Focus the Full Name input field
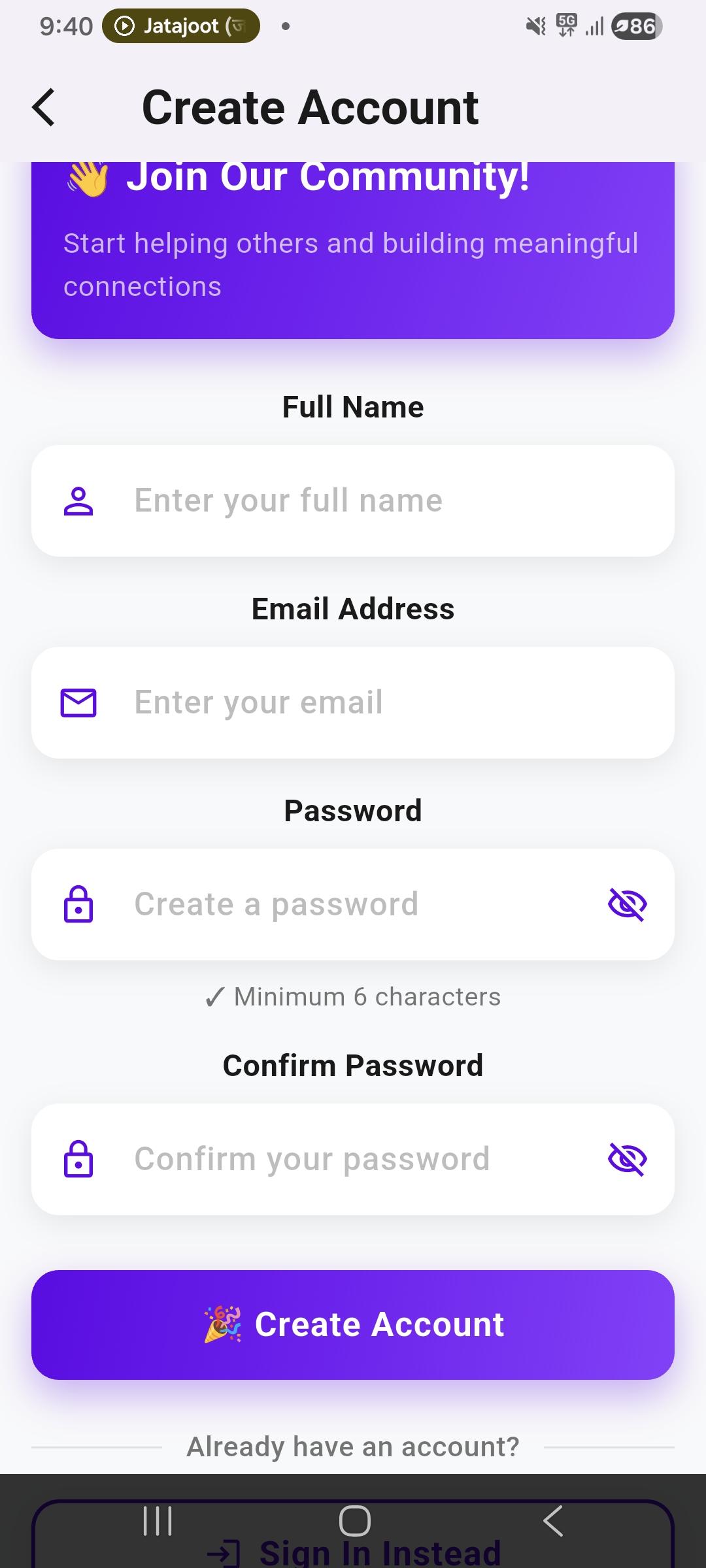The height and width of the screenshot is (1568, 706). click(x=353, y=501)
